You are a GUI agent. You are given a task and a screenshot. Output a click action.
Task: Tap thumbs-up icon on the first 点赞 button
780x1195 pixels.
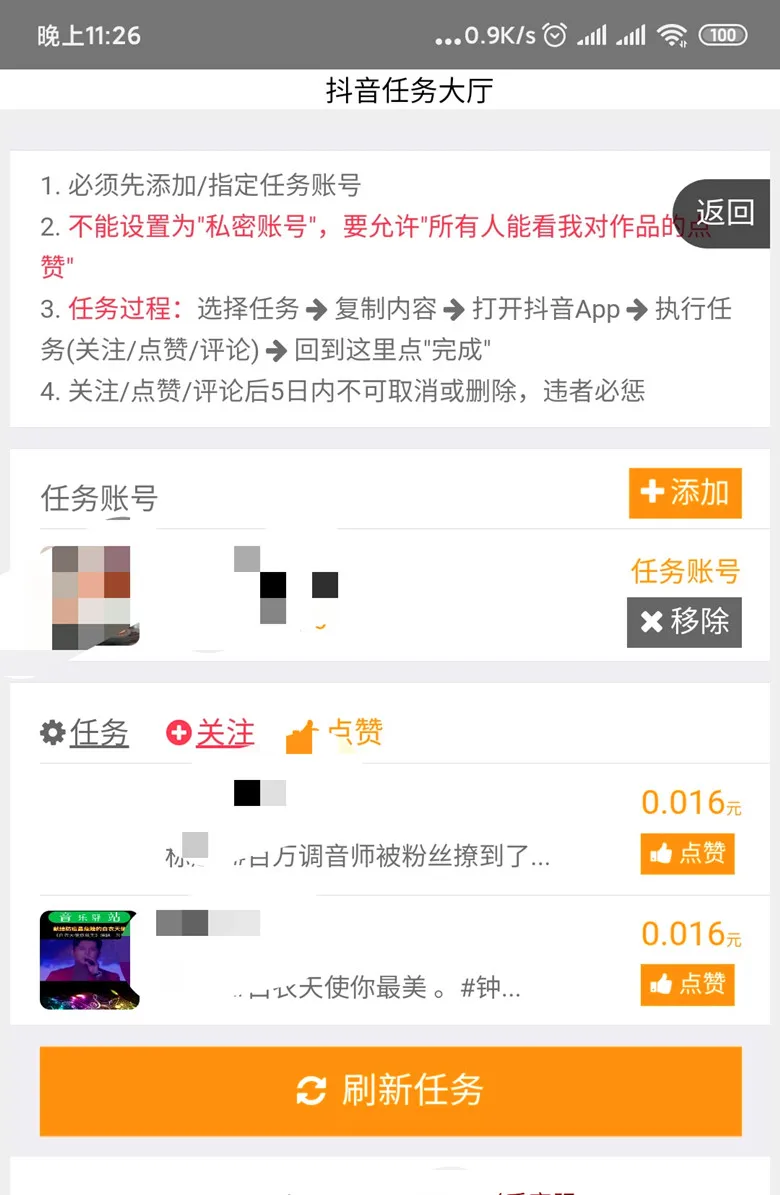(x=663, y=854)
